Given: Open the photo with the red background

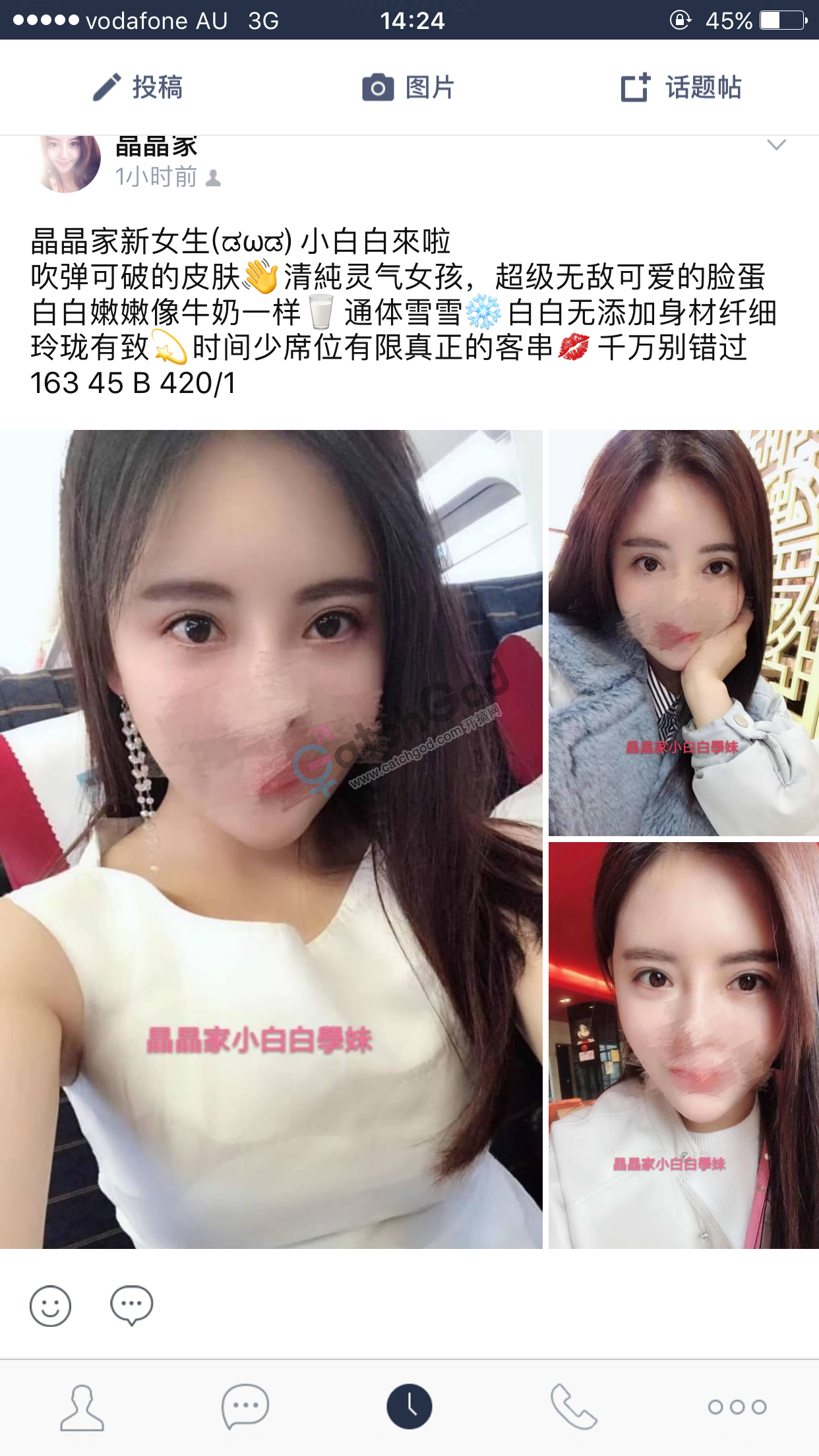Looking at the screenshot, I should [x=684, y=1045].
